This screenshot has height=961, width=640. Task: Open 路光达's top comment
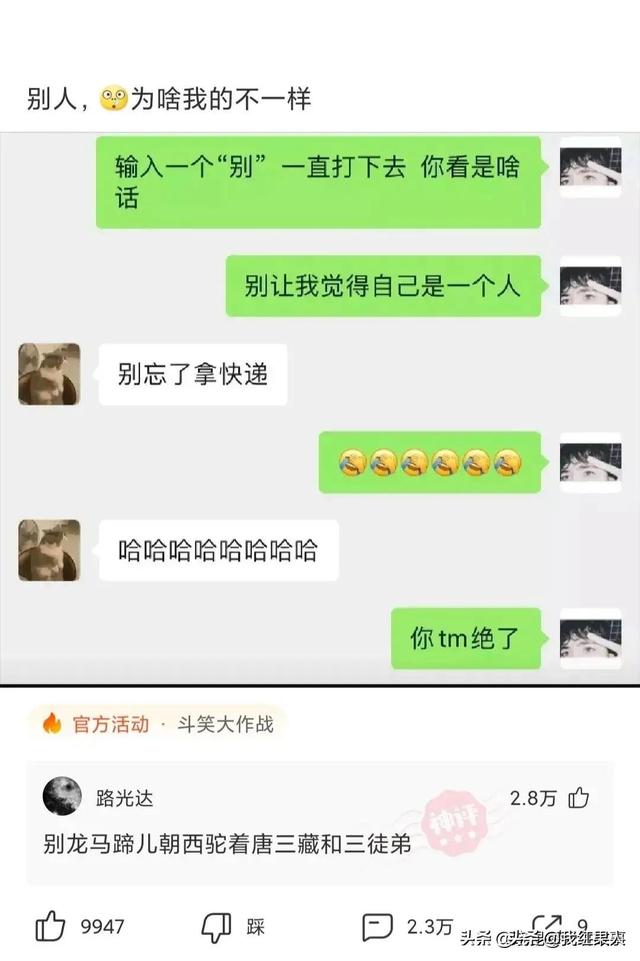coord(228,844)
